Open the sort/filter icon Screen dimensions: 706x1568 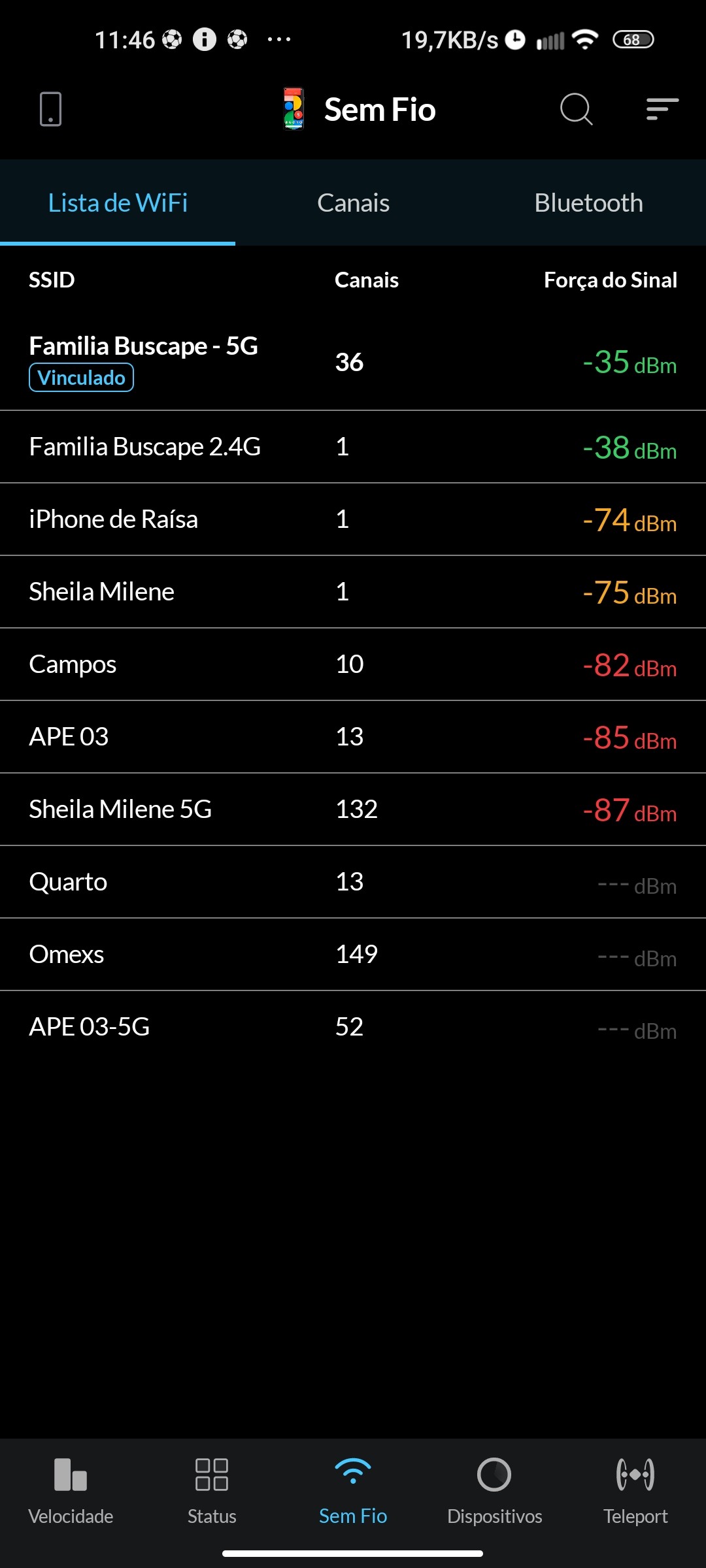[x=662, y=108]
